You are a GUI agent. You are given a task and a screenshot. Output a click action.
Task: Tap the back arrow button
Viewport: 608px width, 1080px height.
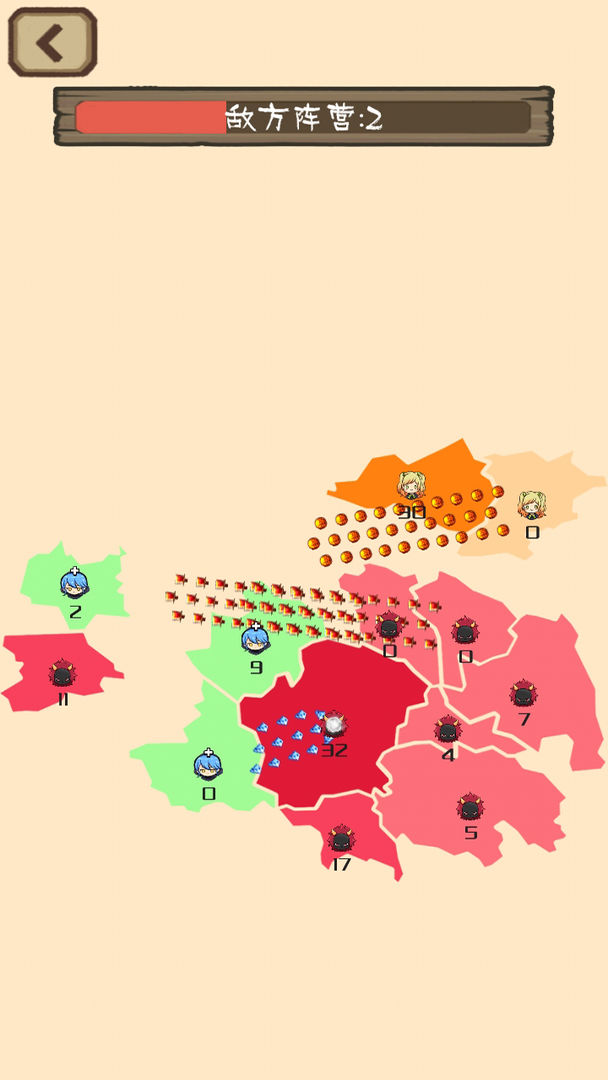click(x=52, y=42)
